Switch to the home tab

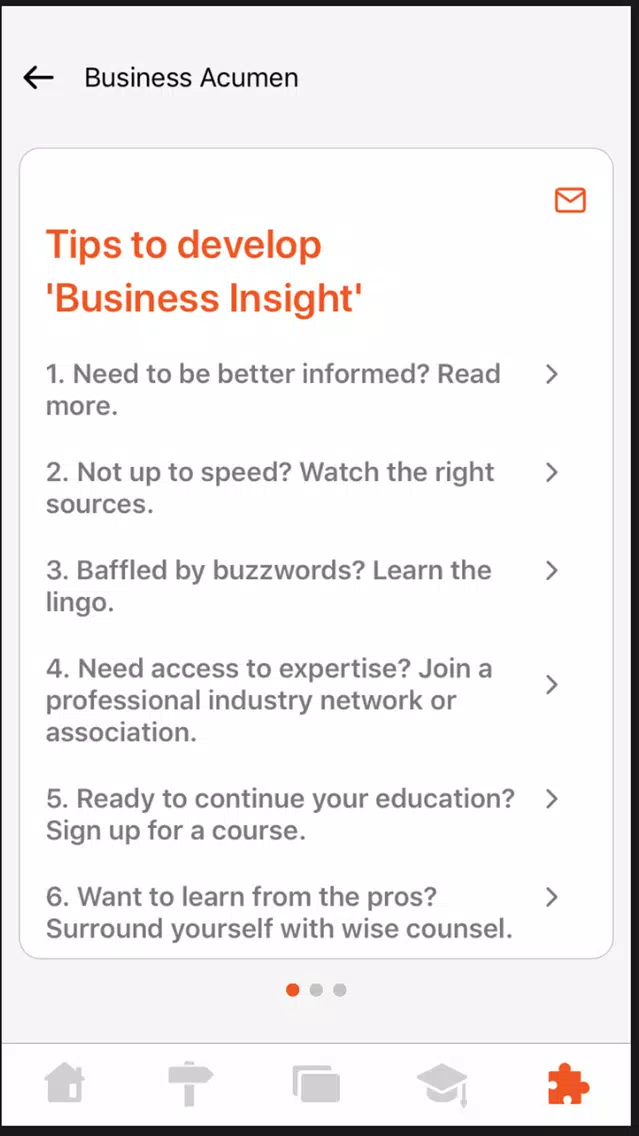click(x=65, y=1083)
